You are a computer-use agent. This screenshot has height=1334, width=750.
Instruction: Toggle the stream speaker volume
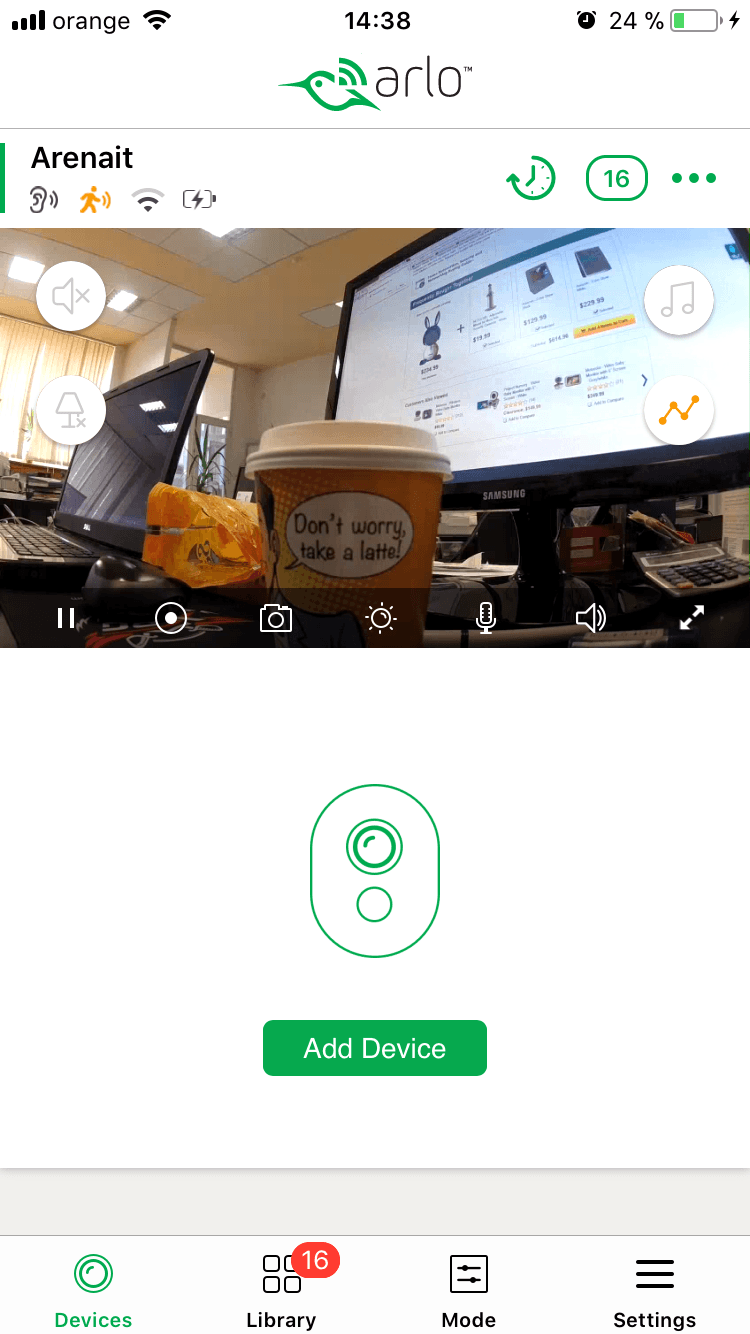click(590, 619)
